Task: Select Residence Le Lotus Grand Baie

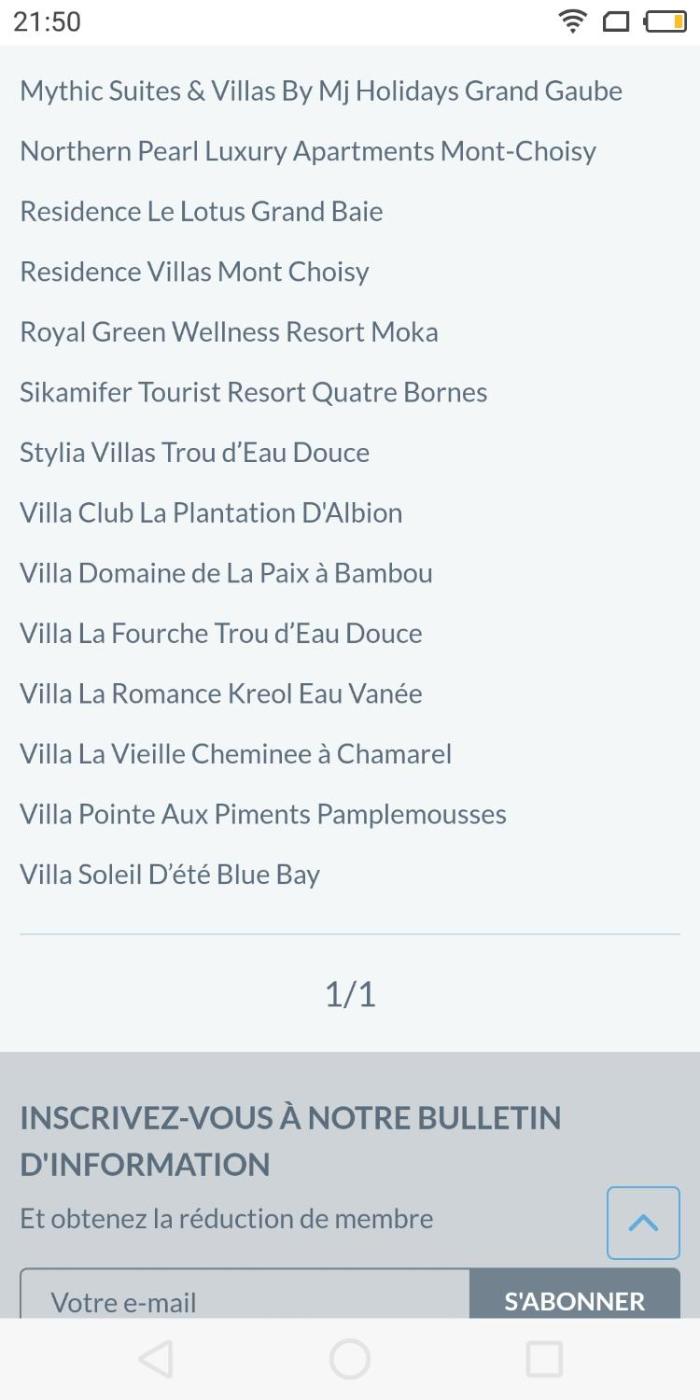Action: point(201,211)
